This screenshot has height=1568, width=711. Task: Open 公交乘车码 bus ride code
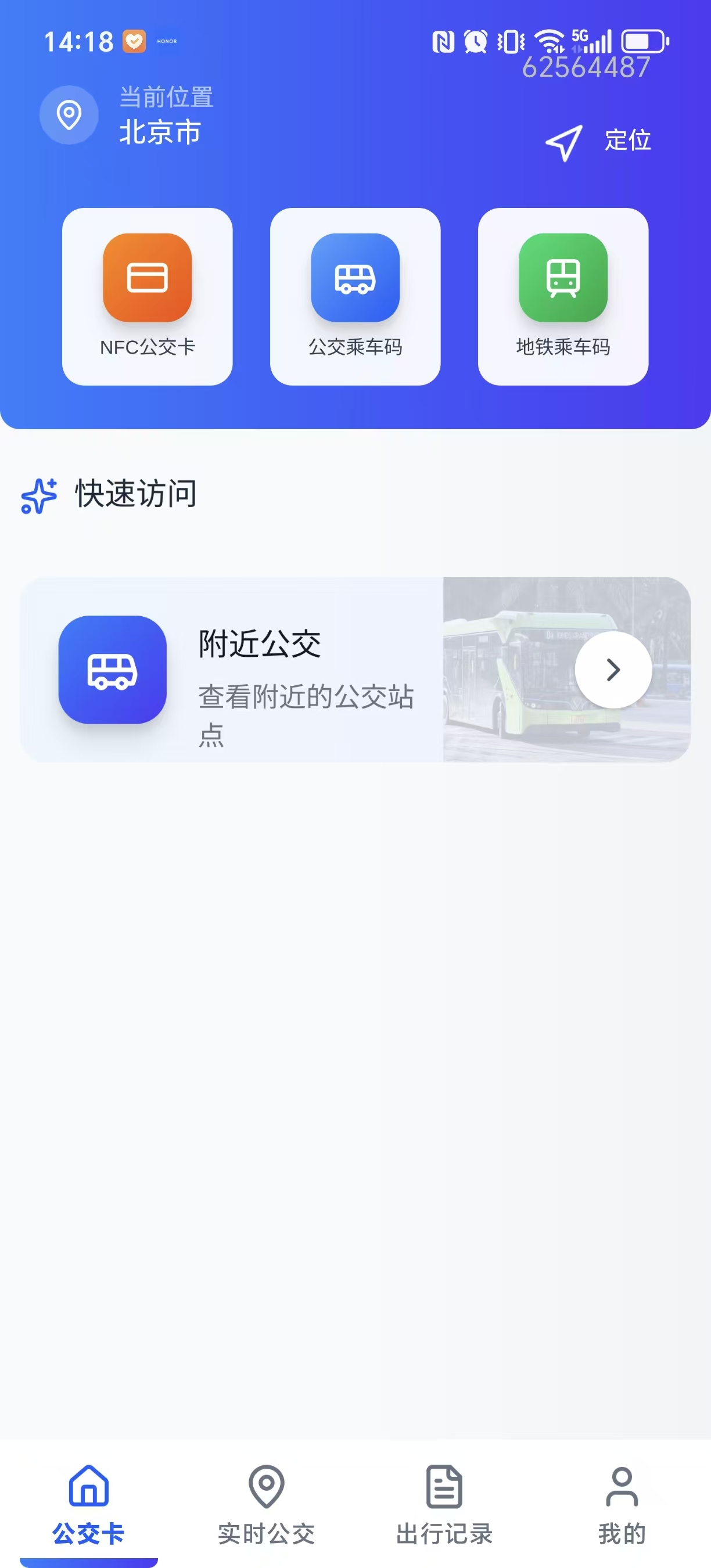[355, 296]
